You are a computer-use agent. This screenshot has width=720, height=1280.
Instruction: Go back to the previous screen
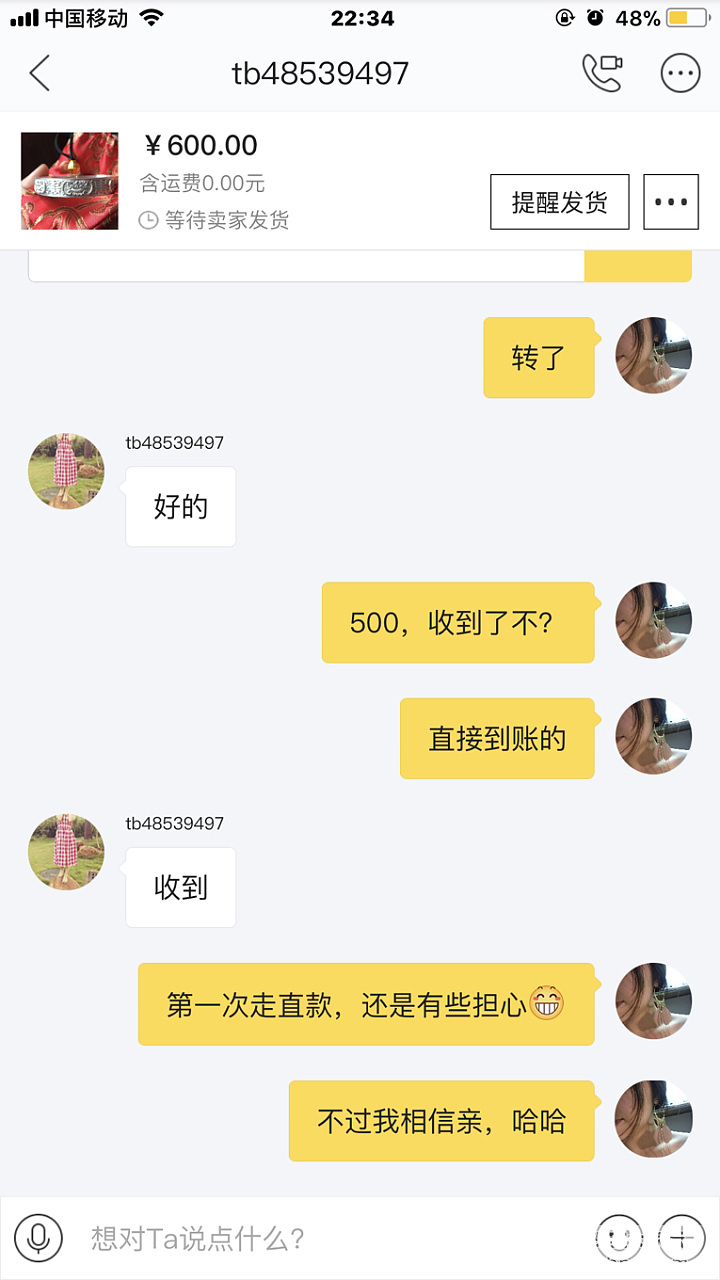tap(40, 73)
